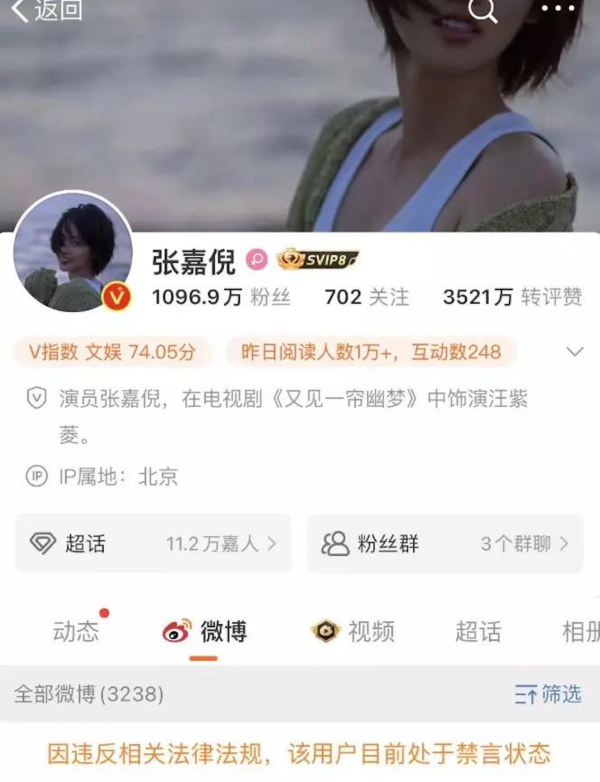Open the 筛选 filter for posts
The image size is (600, 782).
(547, 693)
